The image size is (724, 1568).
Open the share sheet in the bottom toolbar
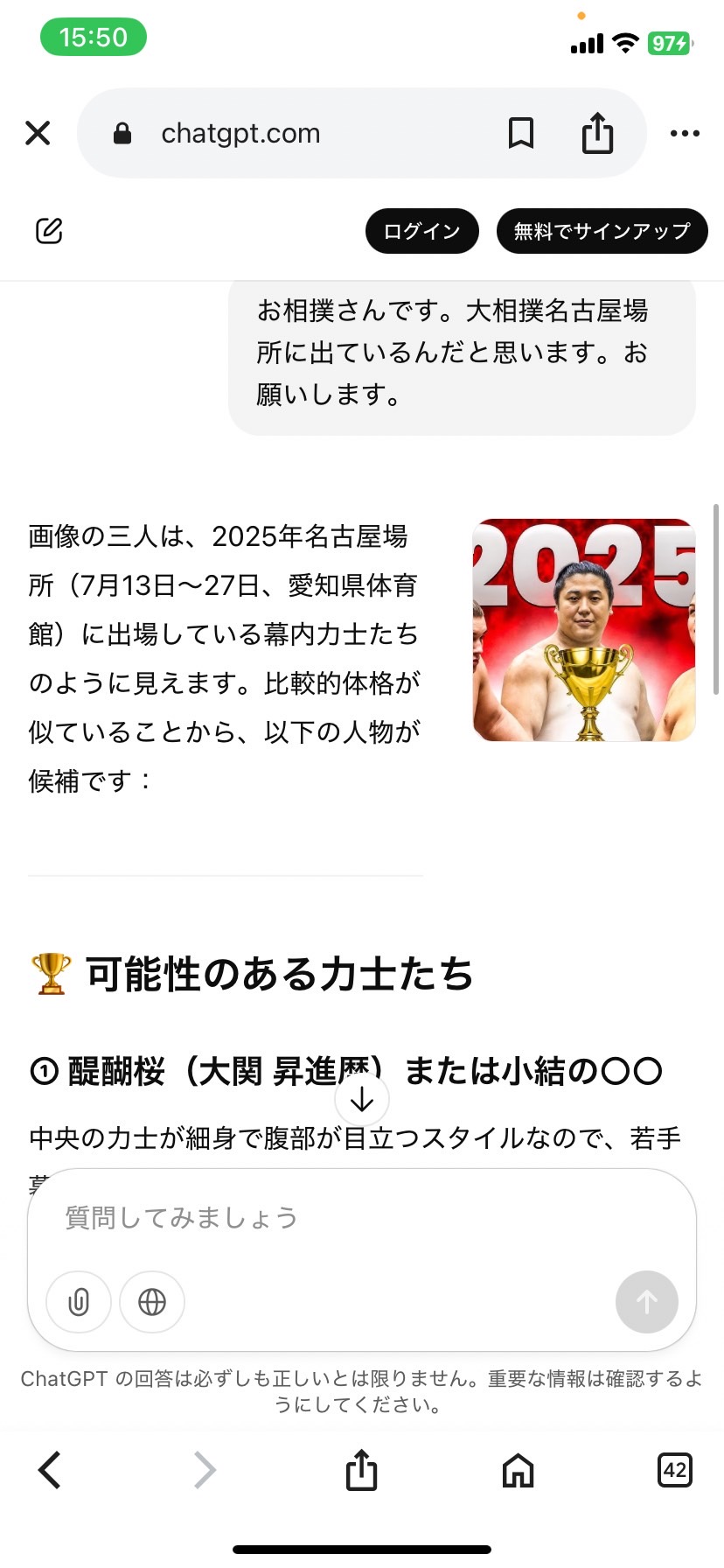(x=361, y=1470)
